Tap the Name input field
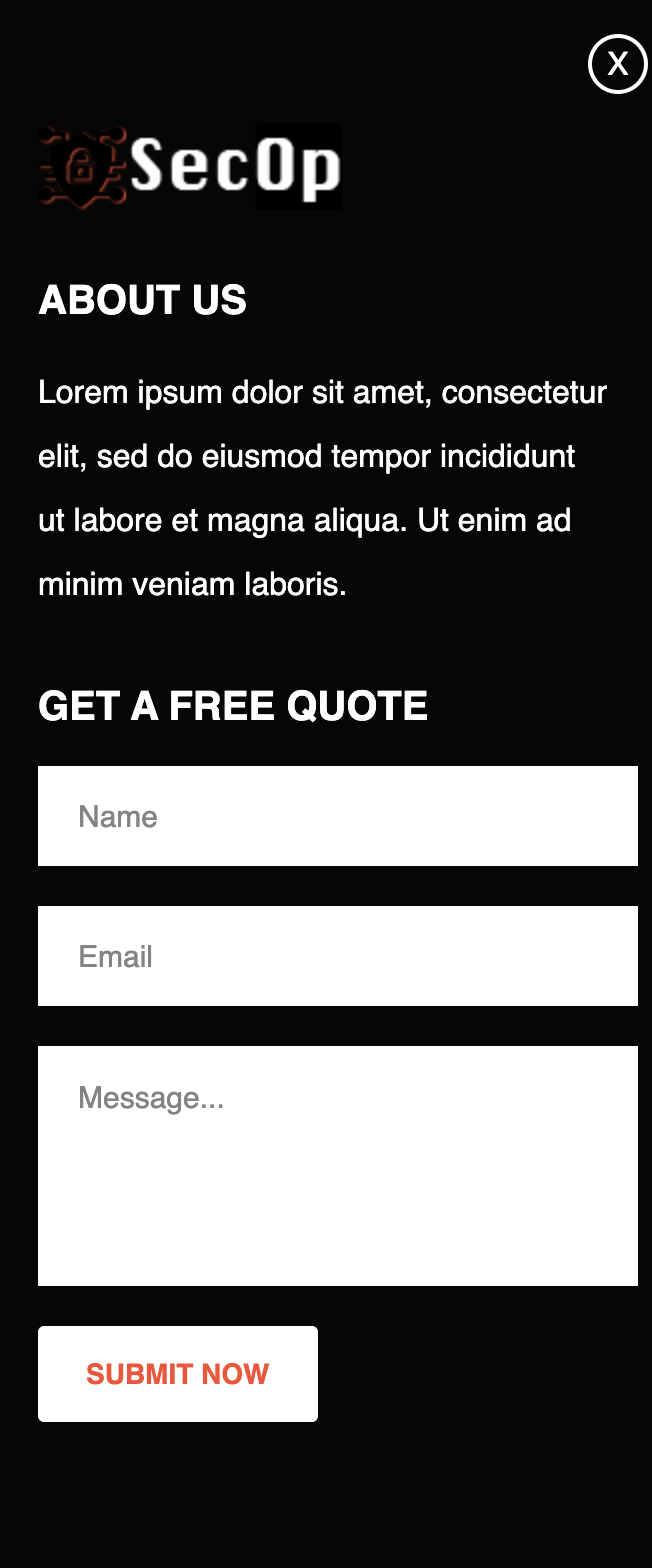 coord(337,816)
